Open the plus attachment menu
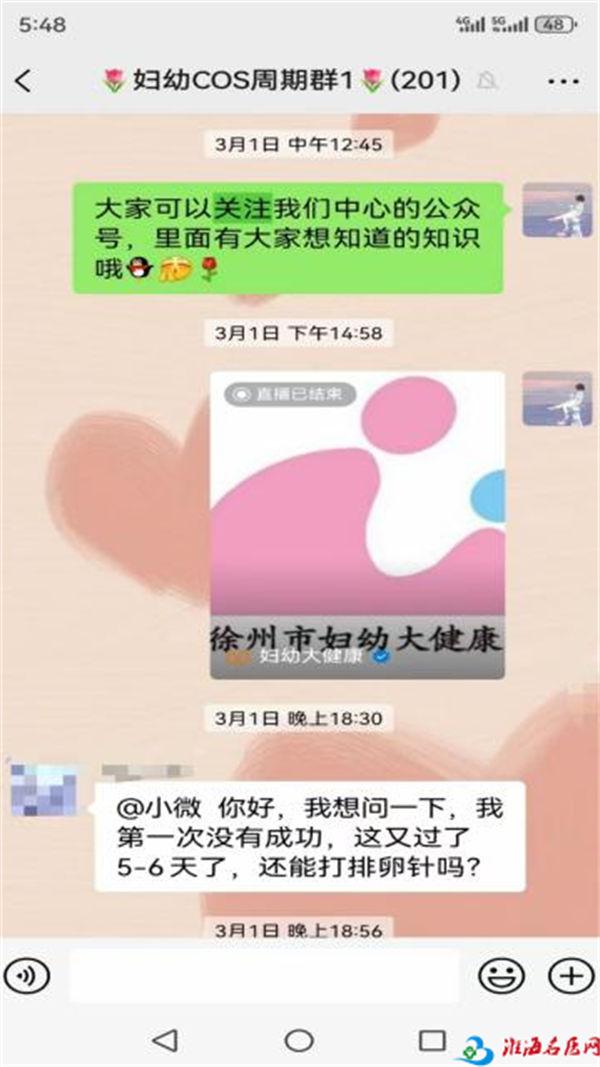This screenshot has width=600, height=1067. point(570,974)
